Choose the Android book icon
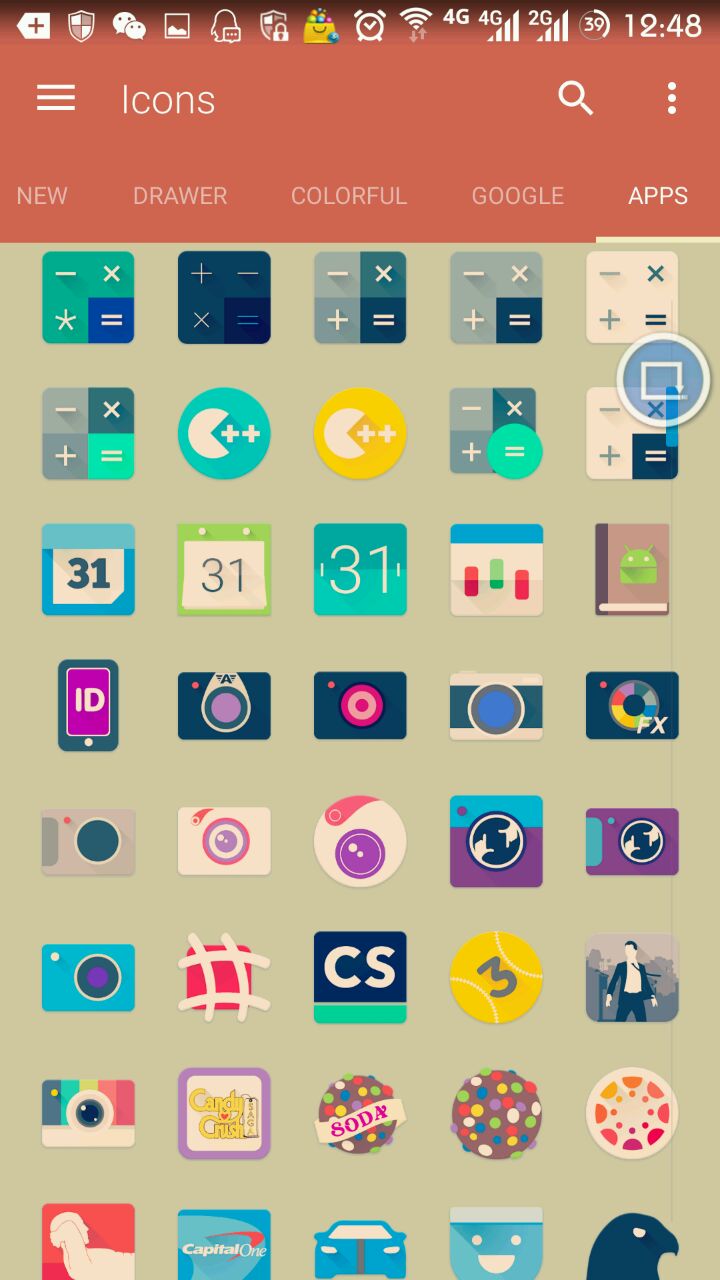Image resolution: width=720 pixels, height=1280 pixels. click(x=632, y=569)
